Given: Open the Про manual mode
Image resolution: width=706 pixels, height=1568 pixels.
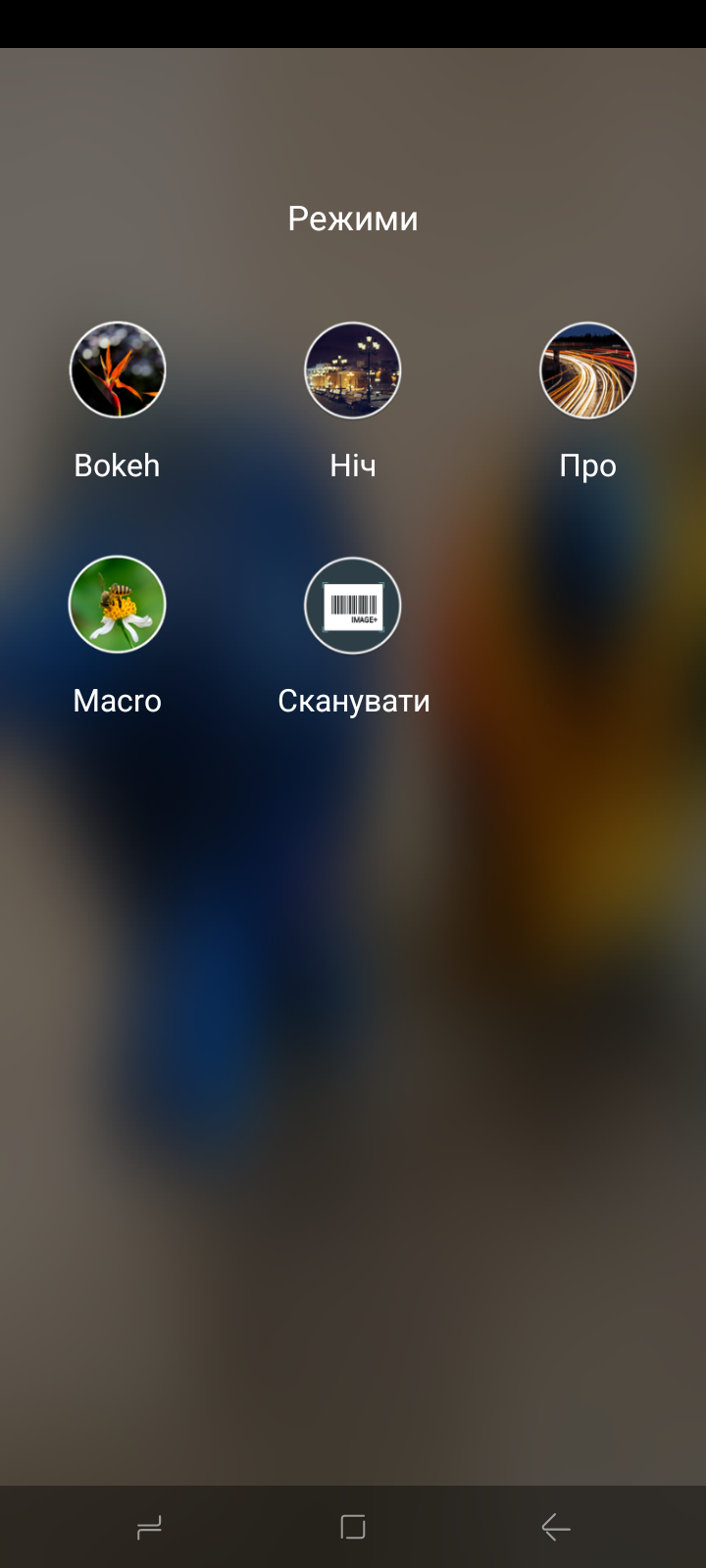Looking at the screenshot, I should pyautogui.click(x=587, y=370).
